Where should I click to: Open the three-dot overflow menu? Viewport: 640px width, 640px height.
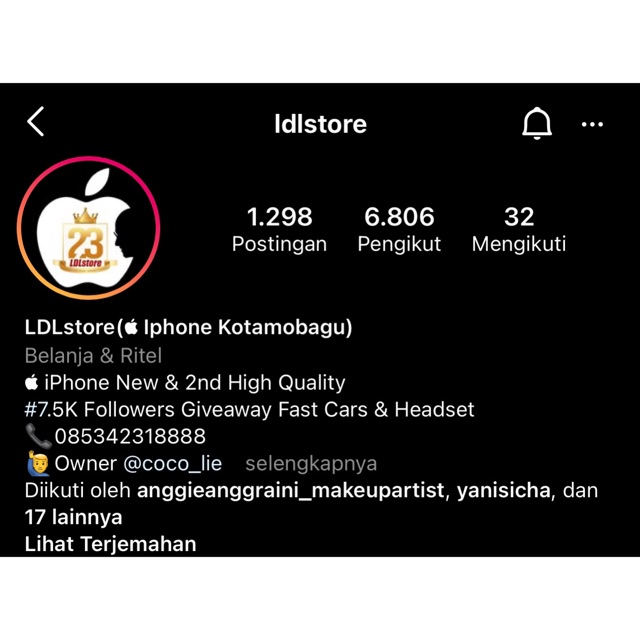tap(592, 125)
